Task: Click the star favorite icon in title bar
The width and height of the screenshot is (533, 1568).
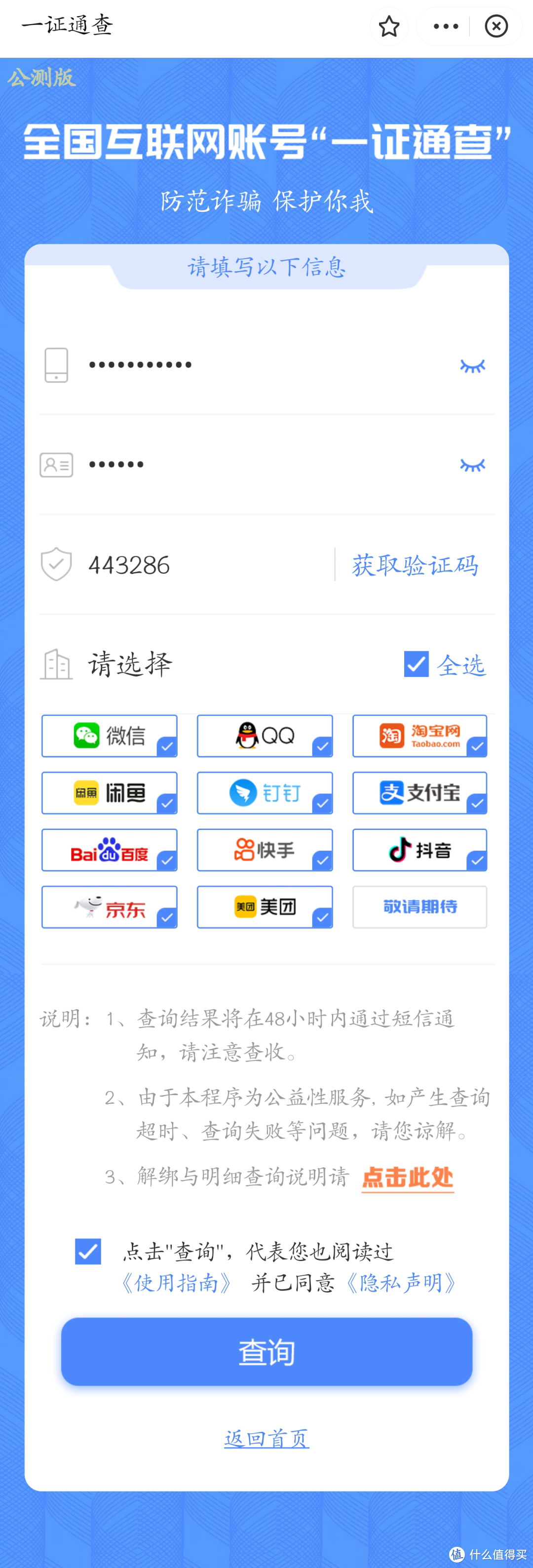Action: click(388, 26)
